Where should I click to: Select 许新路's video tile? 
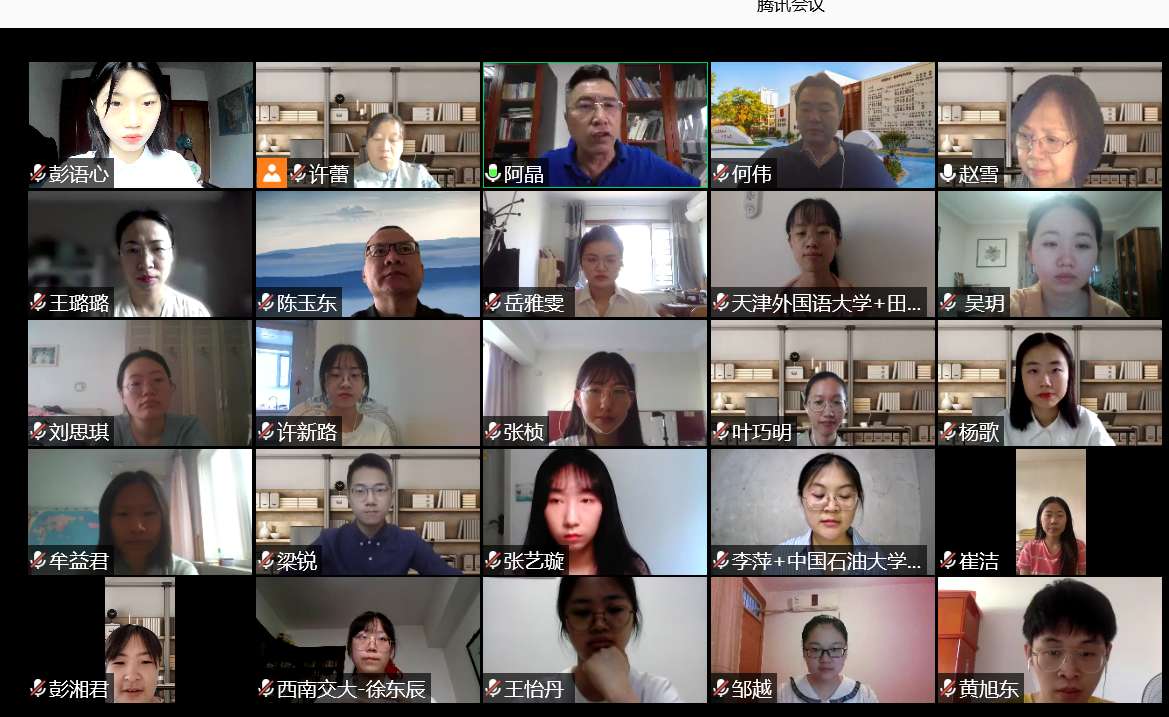[367, 383]
